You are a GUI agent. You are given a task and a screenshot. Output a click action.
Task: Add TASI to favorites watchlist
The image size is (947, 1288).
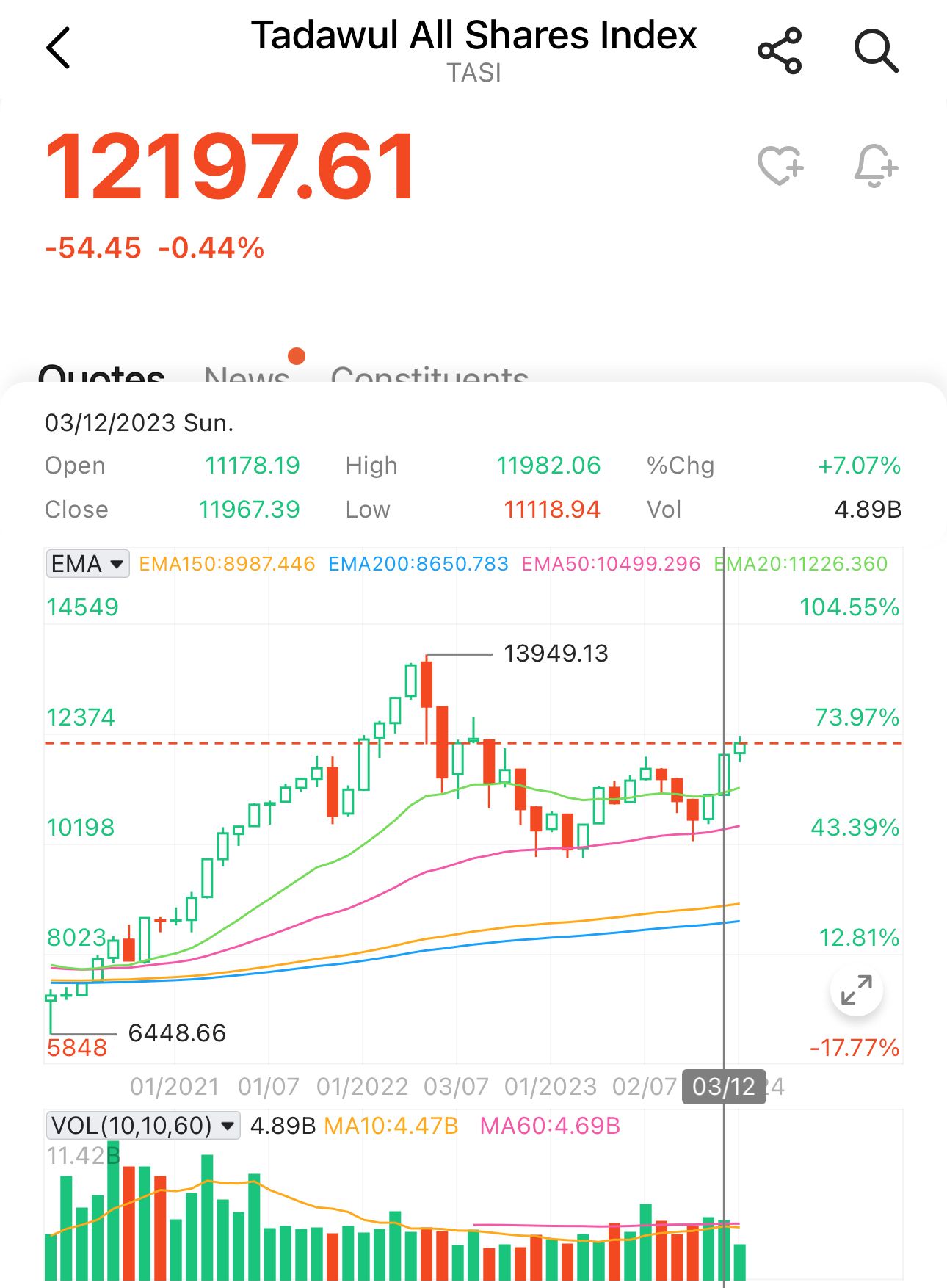[x=780, y=166]
